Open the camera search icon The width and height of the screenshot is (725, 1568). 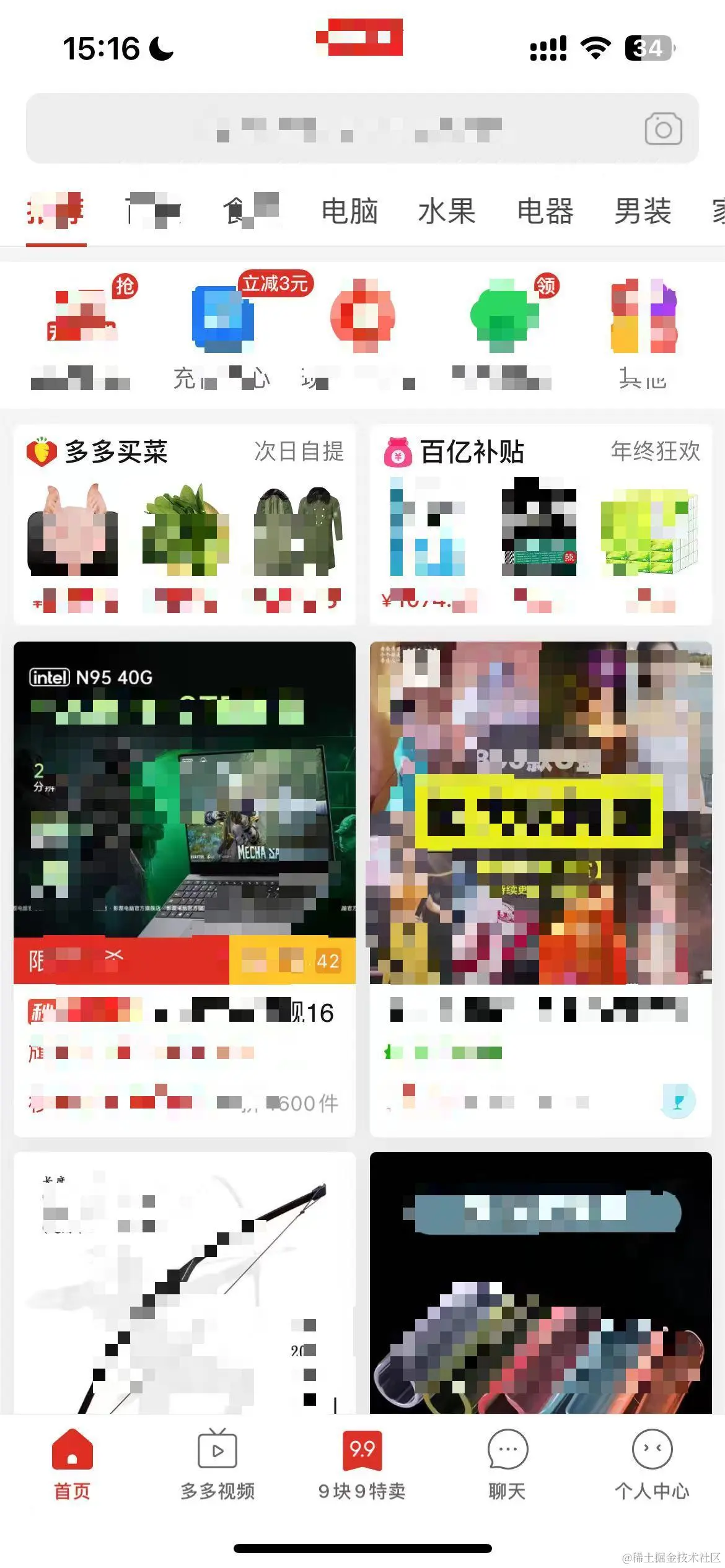click(x=663, y=129)
